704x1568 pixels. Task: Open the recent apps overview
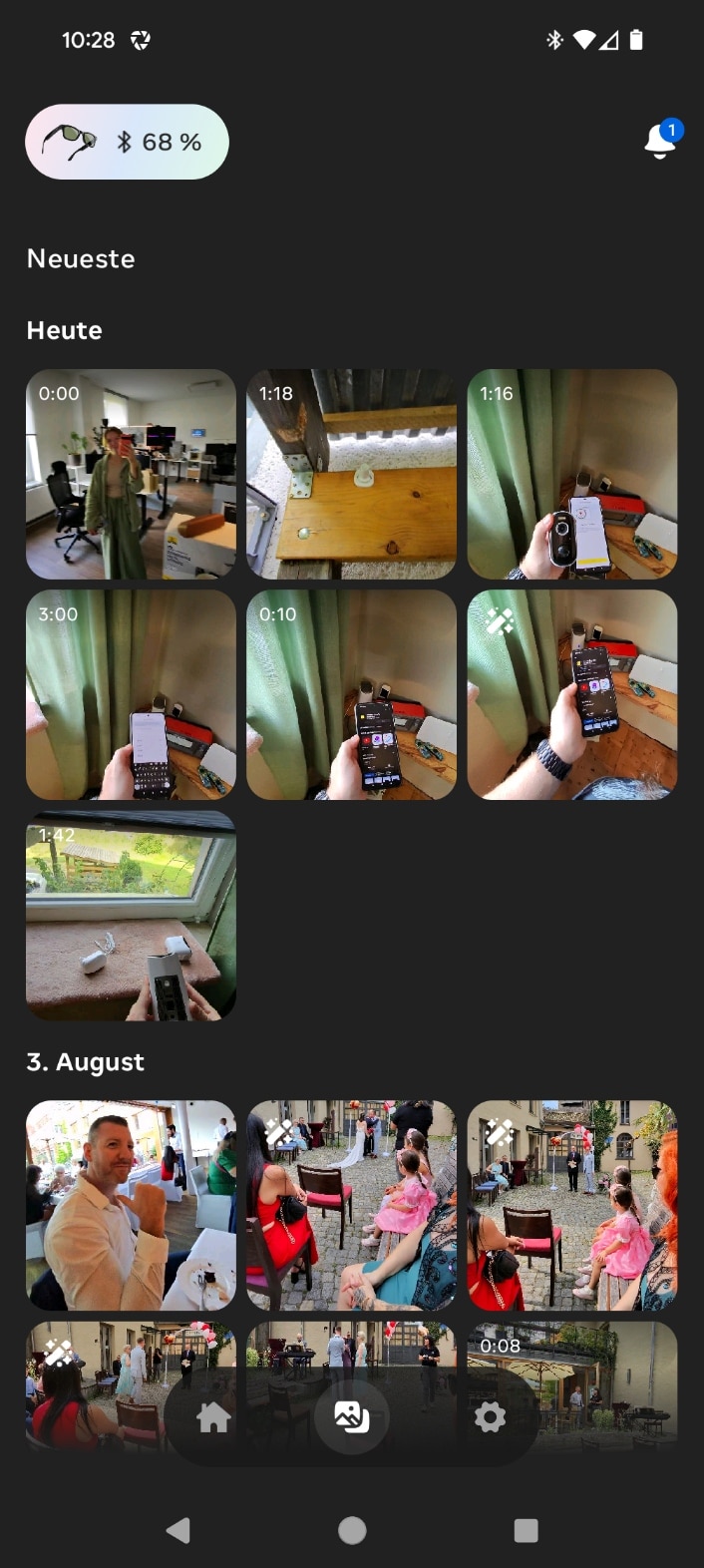(526, 1530)
